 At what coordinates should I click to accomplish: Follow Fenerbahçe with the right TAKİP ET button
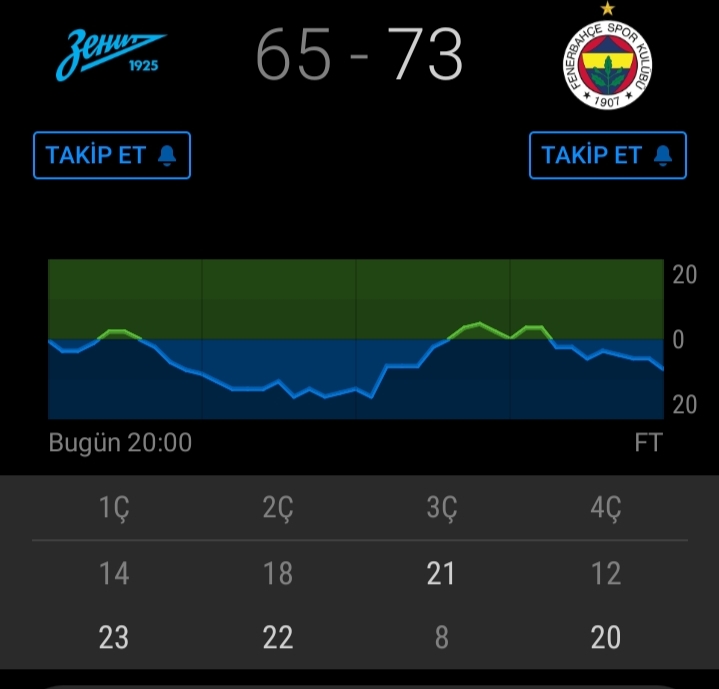[x=607, y=155]
